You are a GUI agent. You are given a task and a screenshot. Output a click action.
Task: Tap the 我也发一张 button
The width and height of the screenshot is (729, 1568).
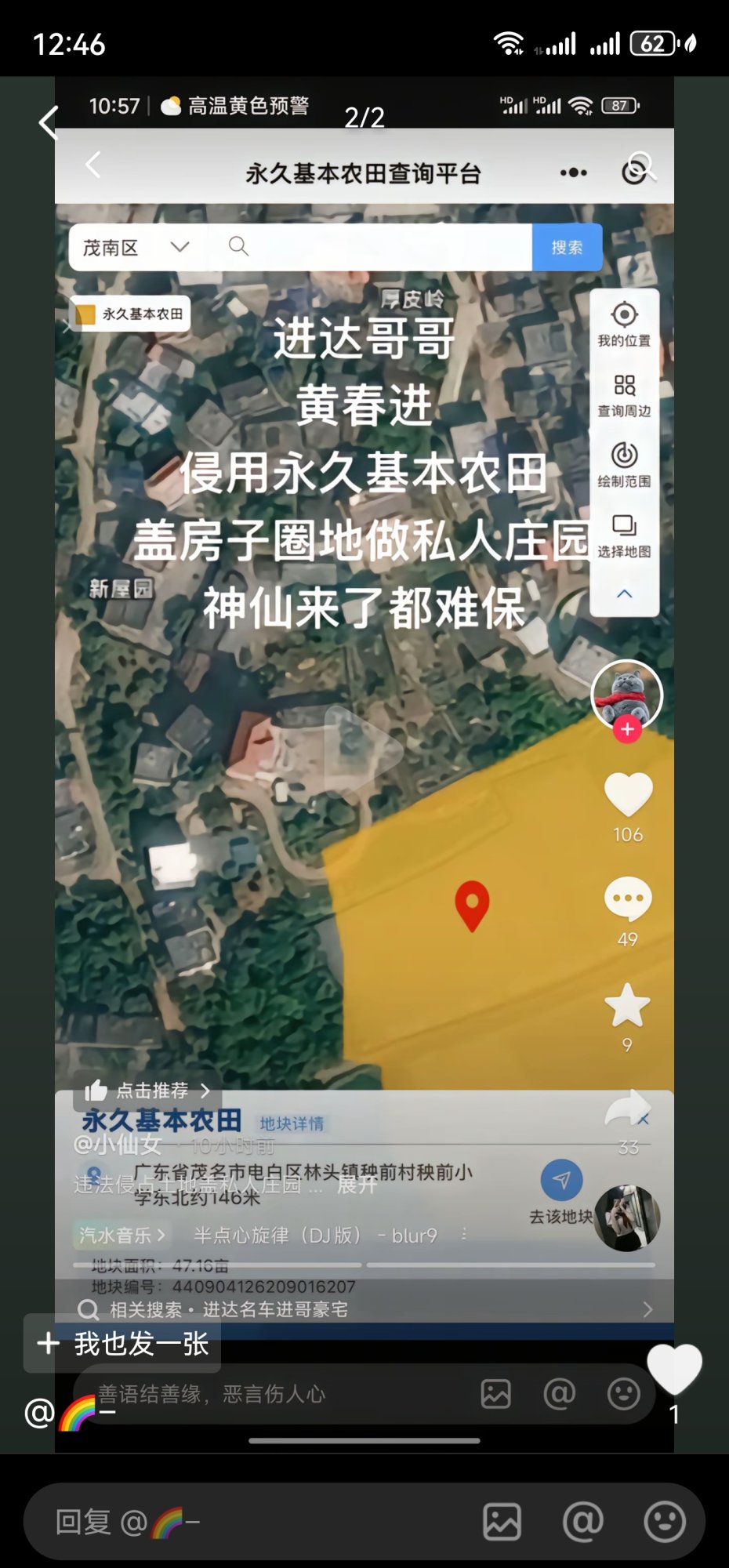122,1344
